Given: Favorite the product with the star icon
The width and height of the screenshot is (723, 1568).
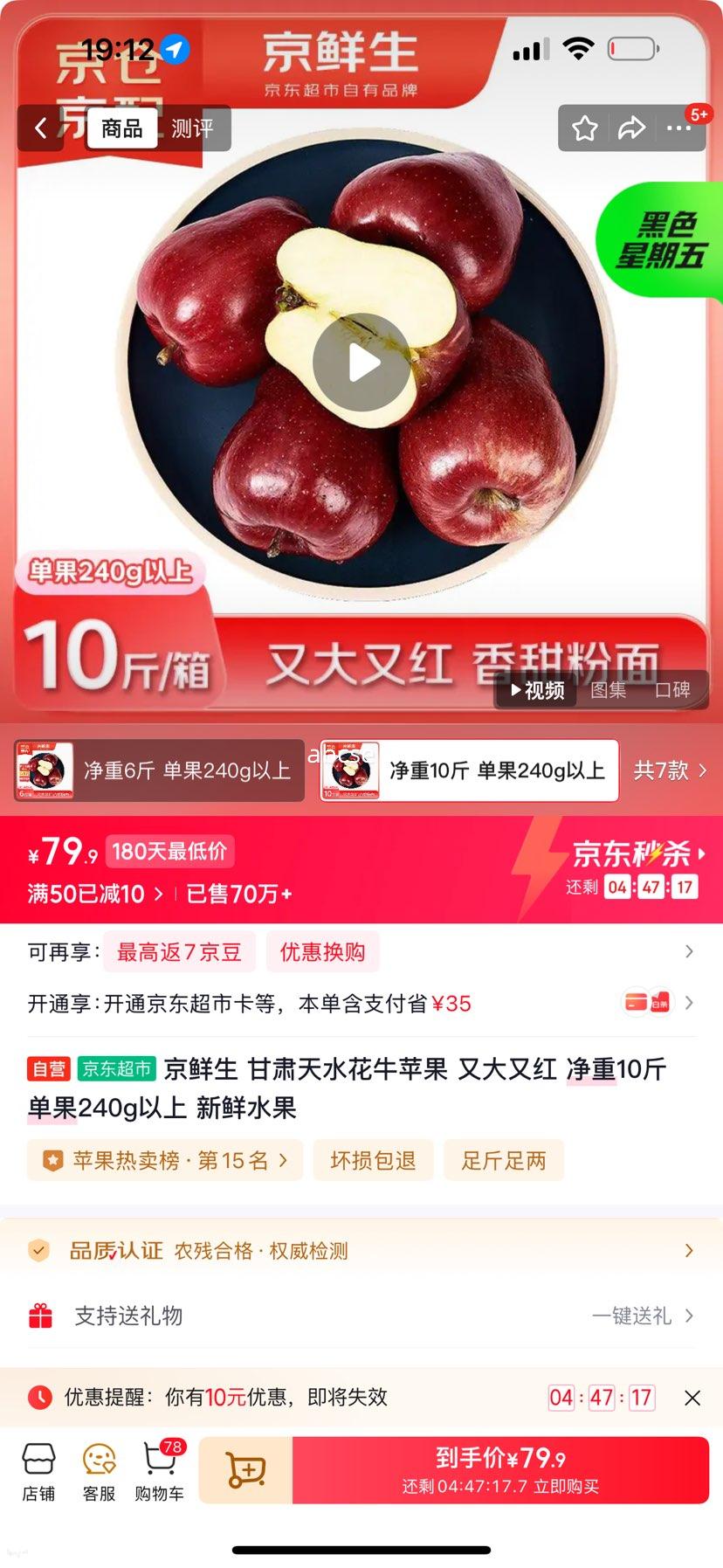Looking at the screenshot, I should 584,128.
